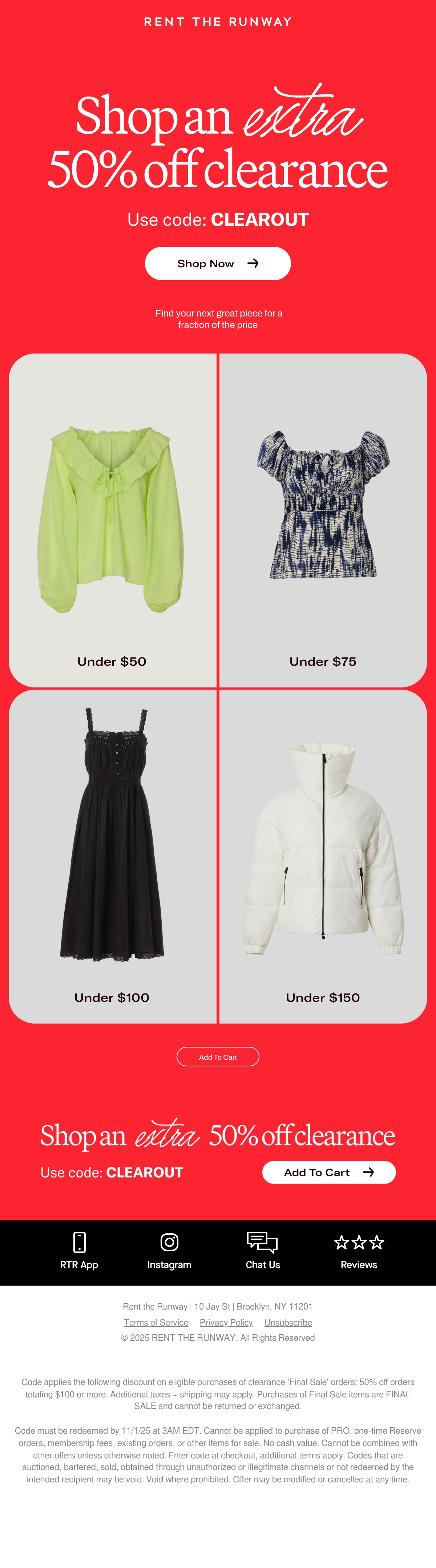This screenshot has width=436, height=1568.
Task: Open Reviews
Action: pyautogui.click(x=359, y=1251)
